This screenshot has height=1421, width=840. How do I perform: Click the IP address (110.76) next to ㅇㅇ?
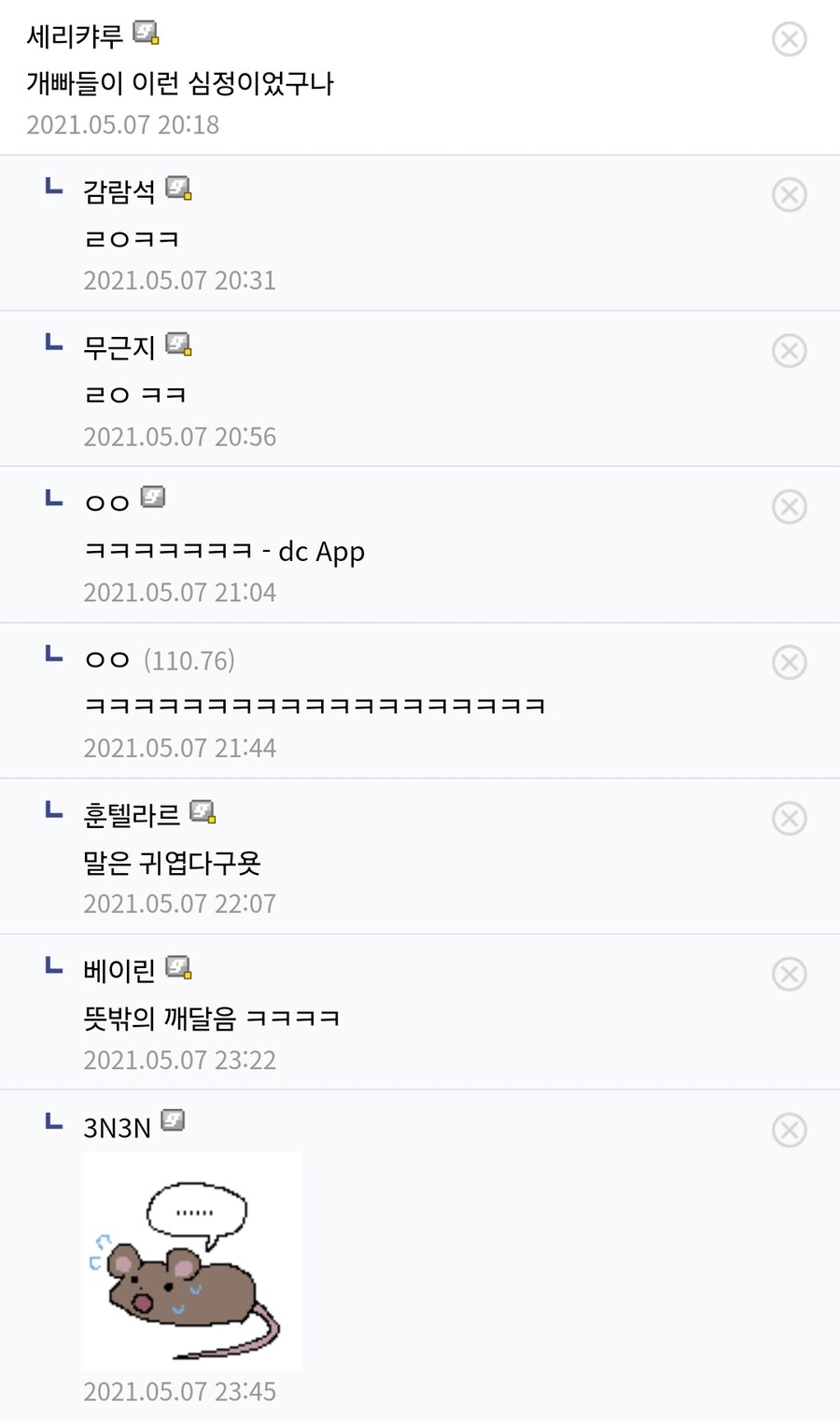[187, 659]
